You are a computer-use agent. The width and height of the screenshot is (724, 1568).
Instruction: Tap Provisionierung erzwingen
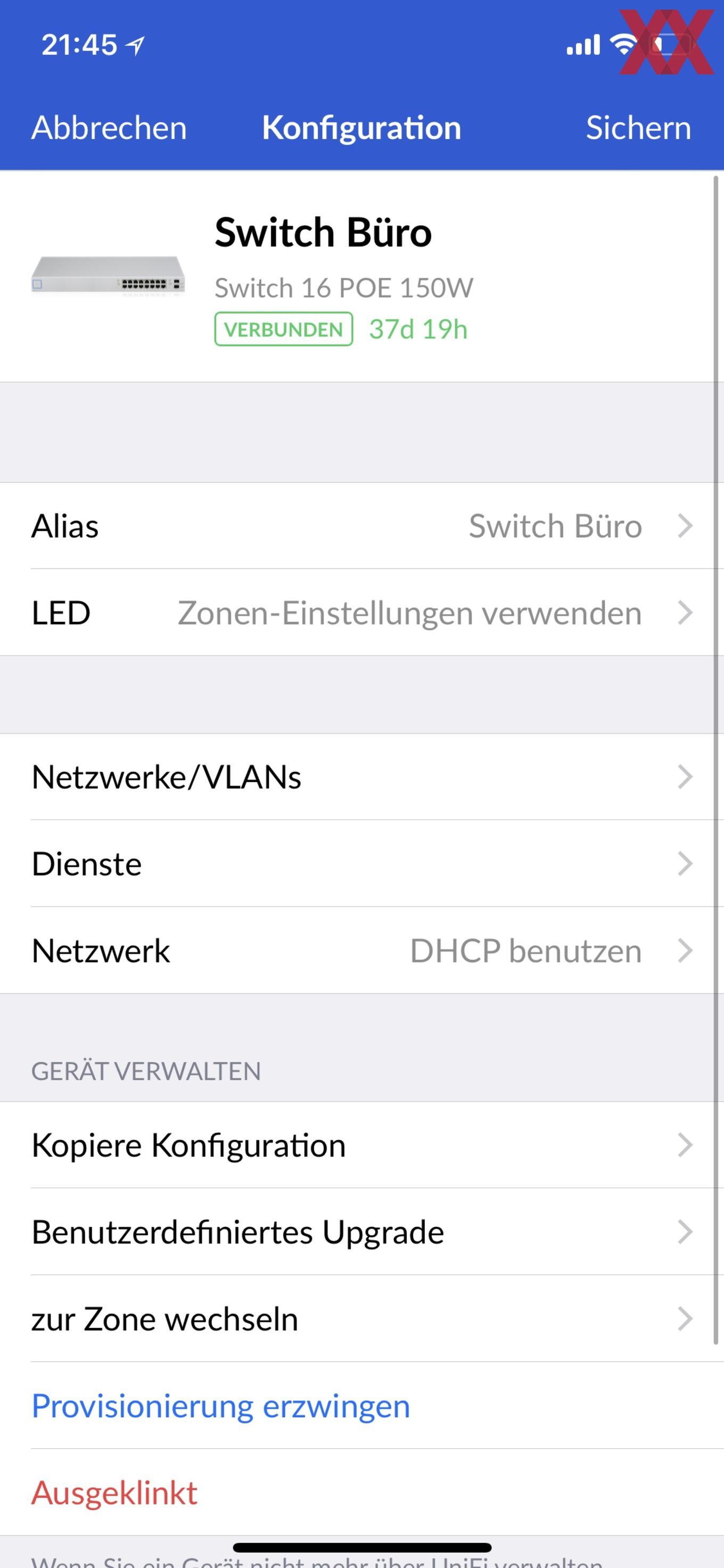click(220, 1406)
